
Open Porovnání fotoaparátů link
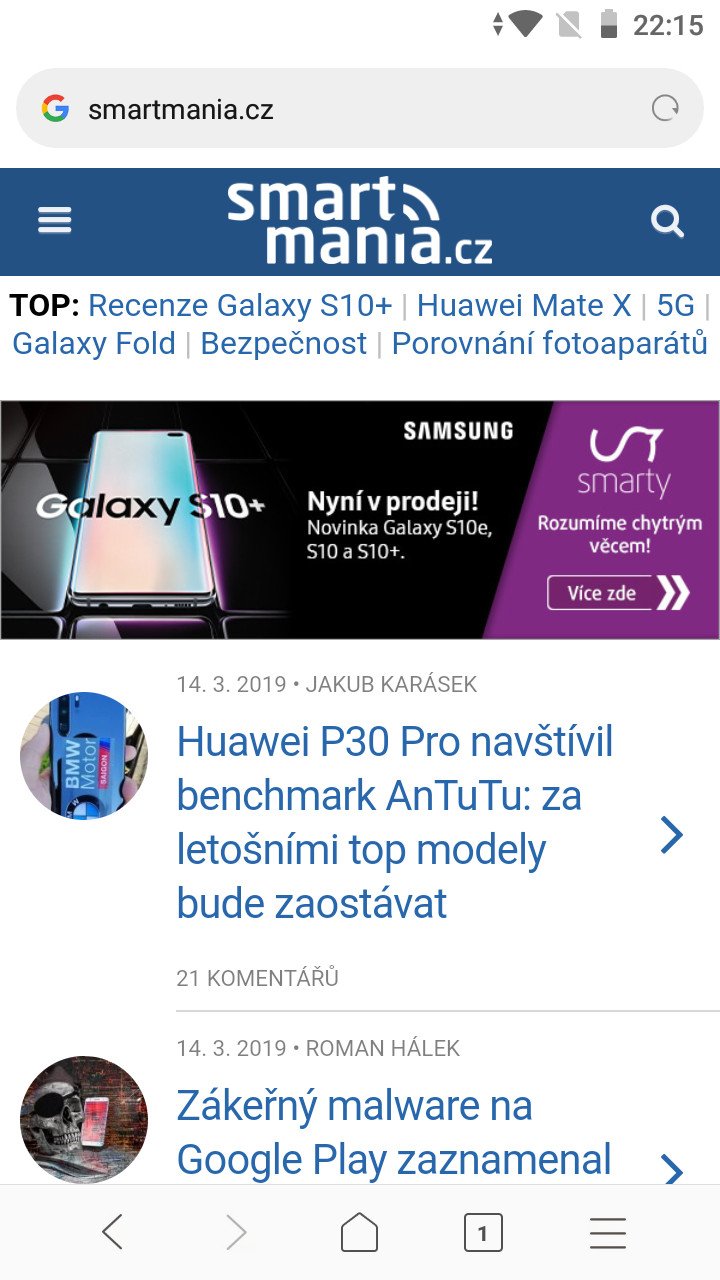[x=550, y=344]
